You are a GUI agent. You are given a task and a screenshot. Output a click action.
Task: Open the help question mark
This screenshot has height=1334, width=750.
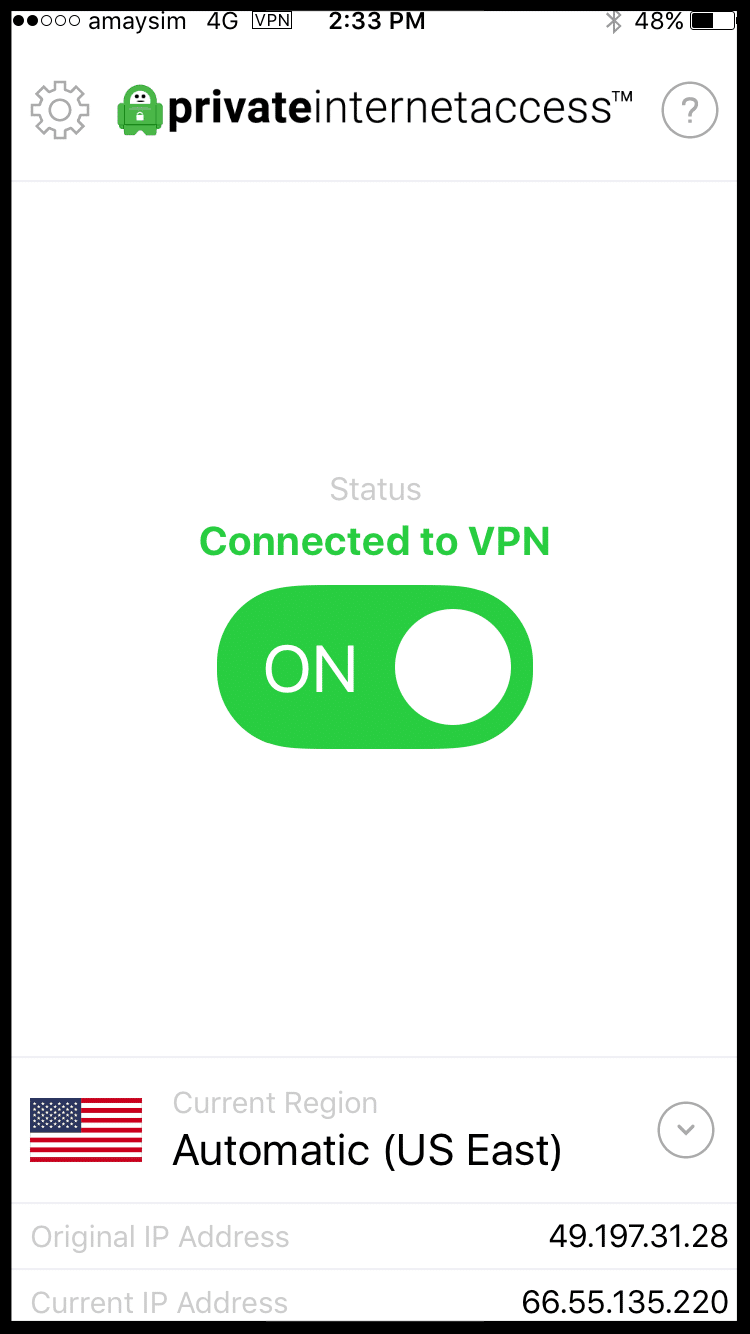(690, 110)
